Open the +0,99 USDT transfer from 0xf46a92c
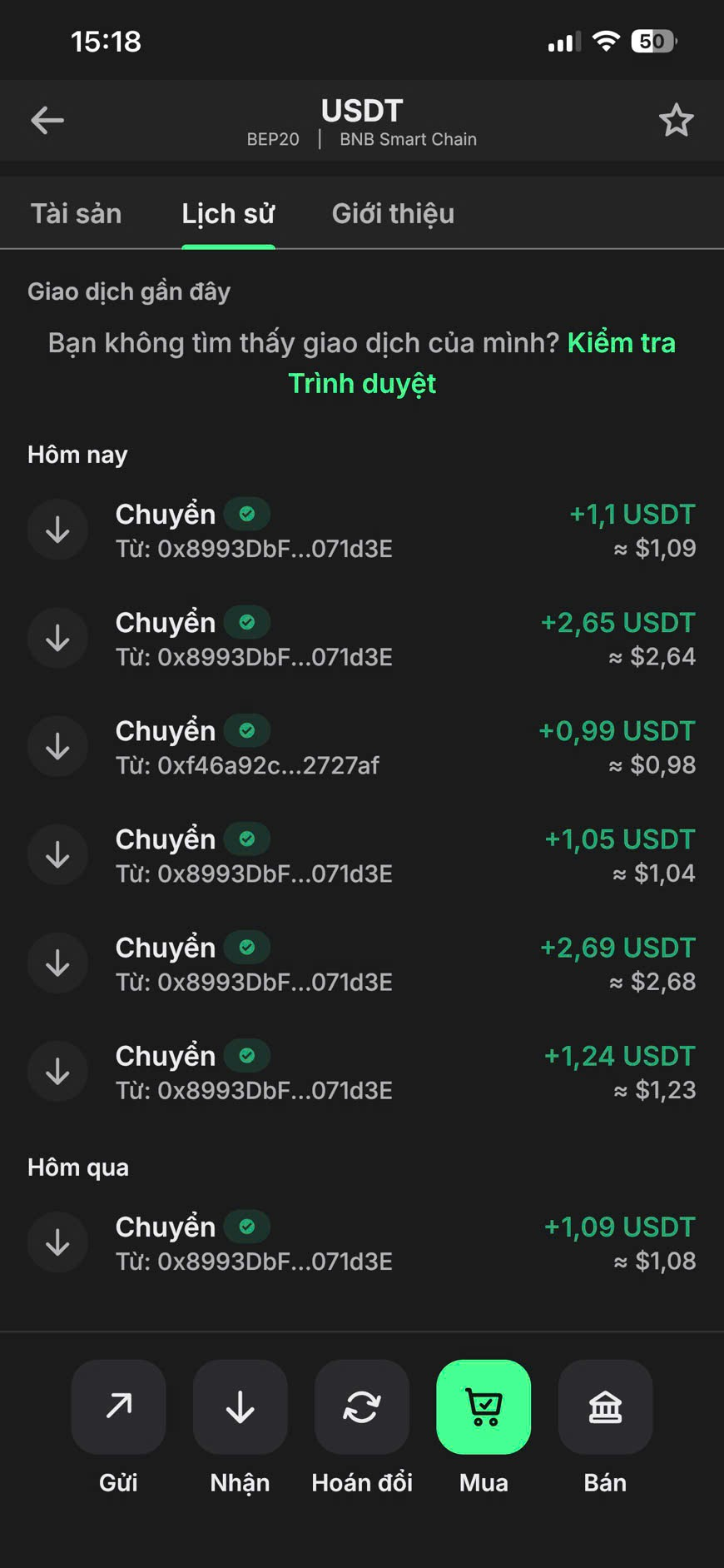 coord(362,747)
